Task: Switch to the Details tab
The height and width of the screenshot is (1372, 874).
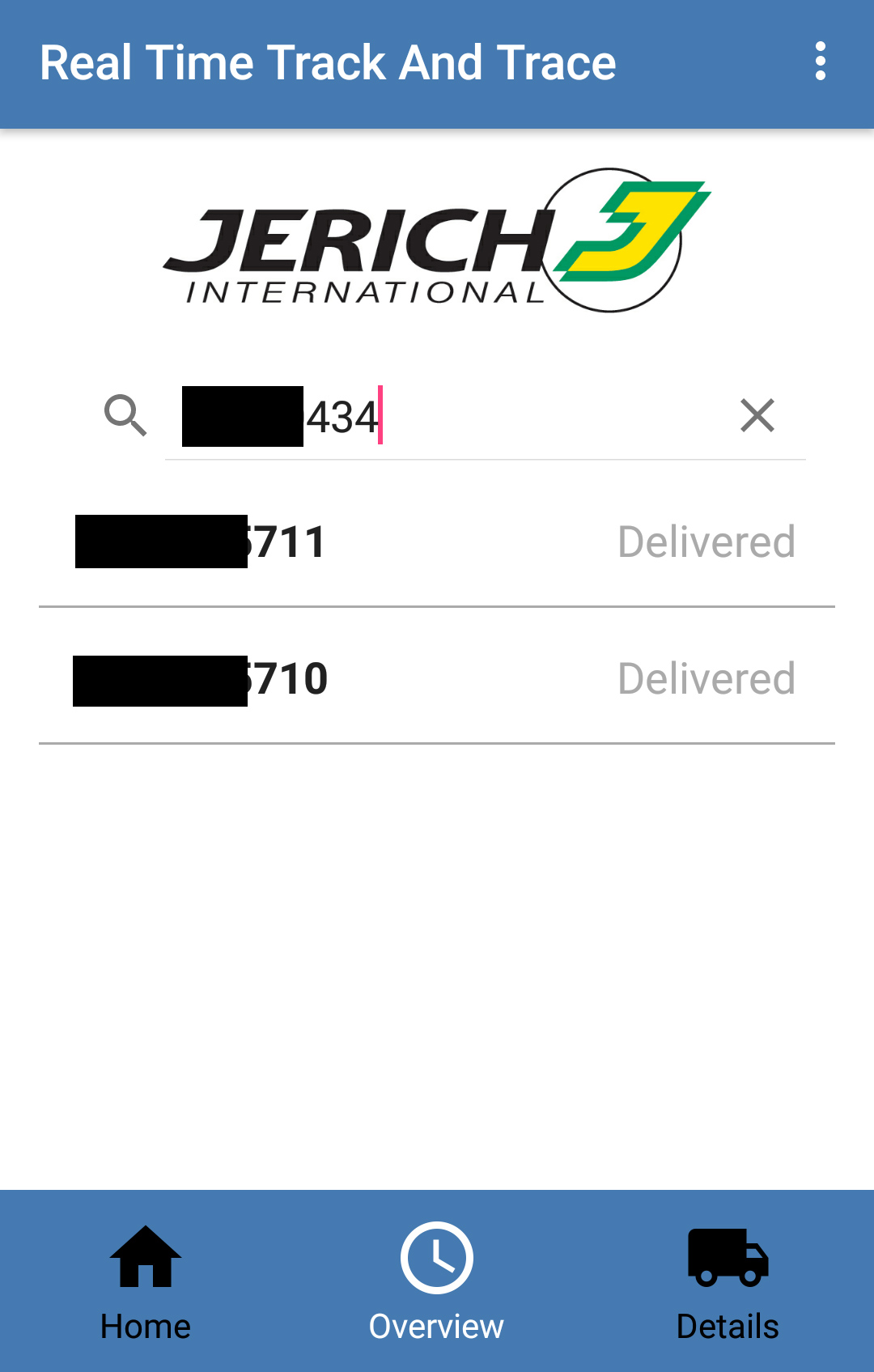Action: (728, 1281)
